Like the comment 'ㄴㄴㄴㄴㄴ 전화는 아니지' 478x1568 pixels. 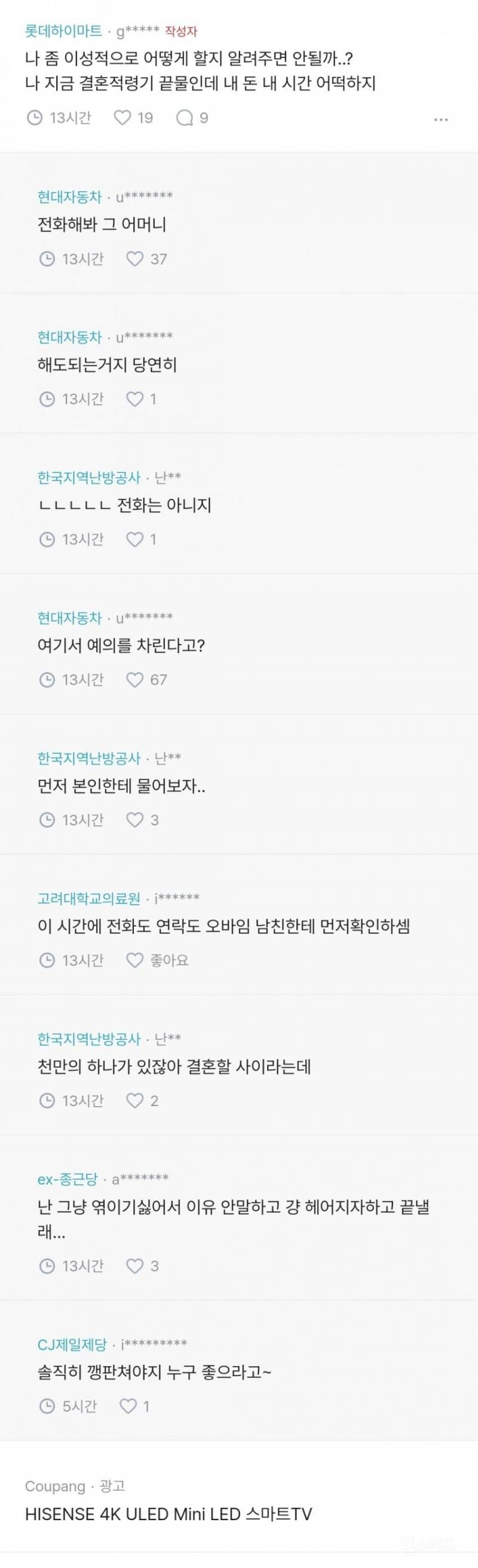[134, 540]
